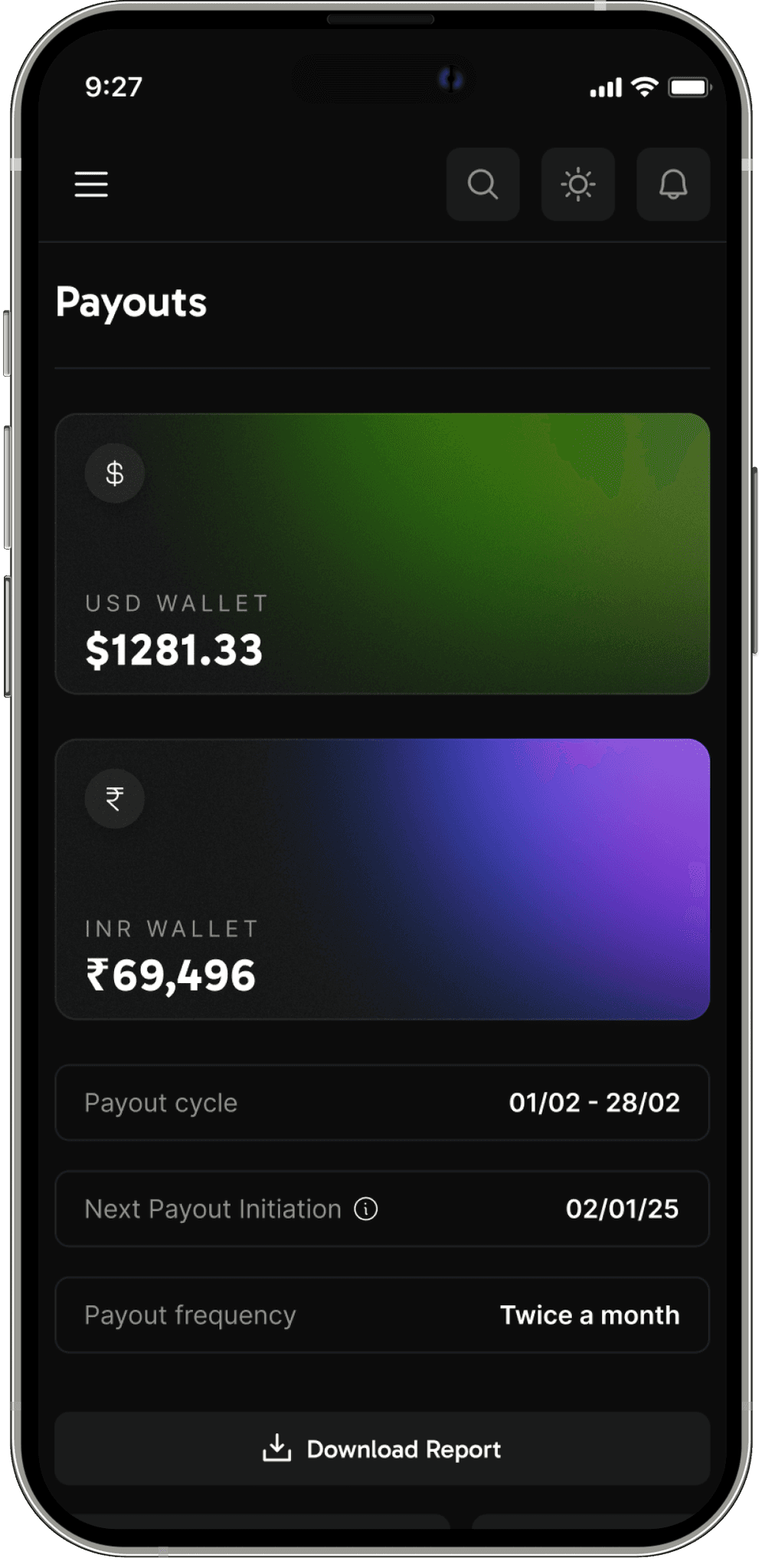Expand the Next Payout Initiation details
The image size is (762, 1568).
coord(382,1208)
